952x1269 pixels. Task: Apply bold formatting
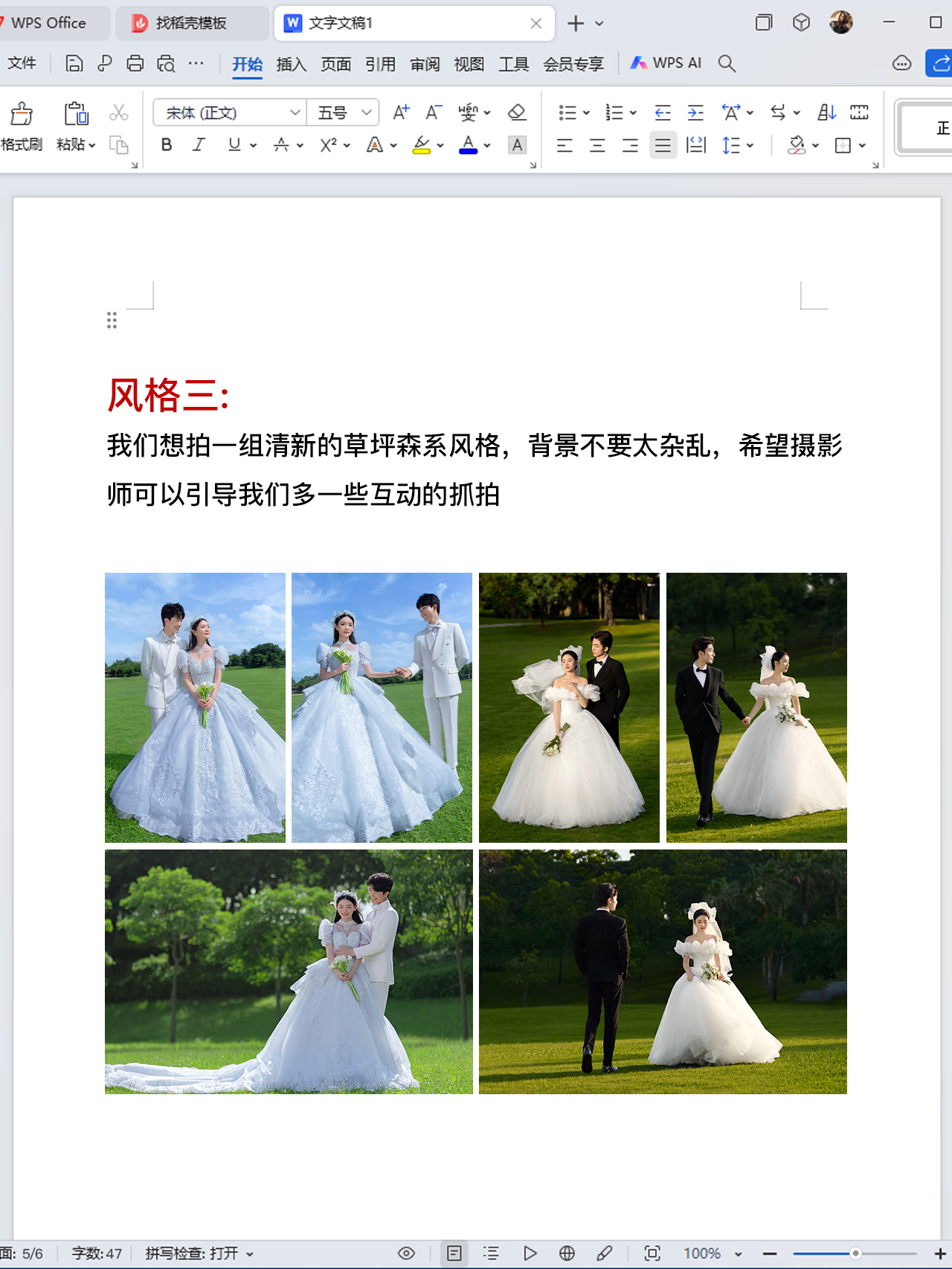click(x=167, y=145)
